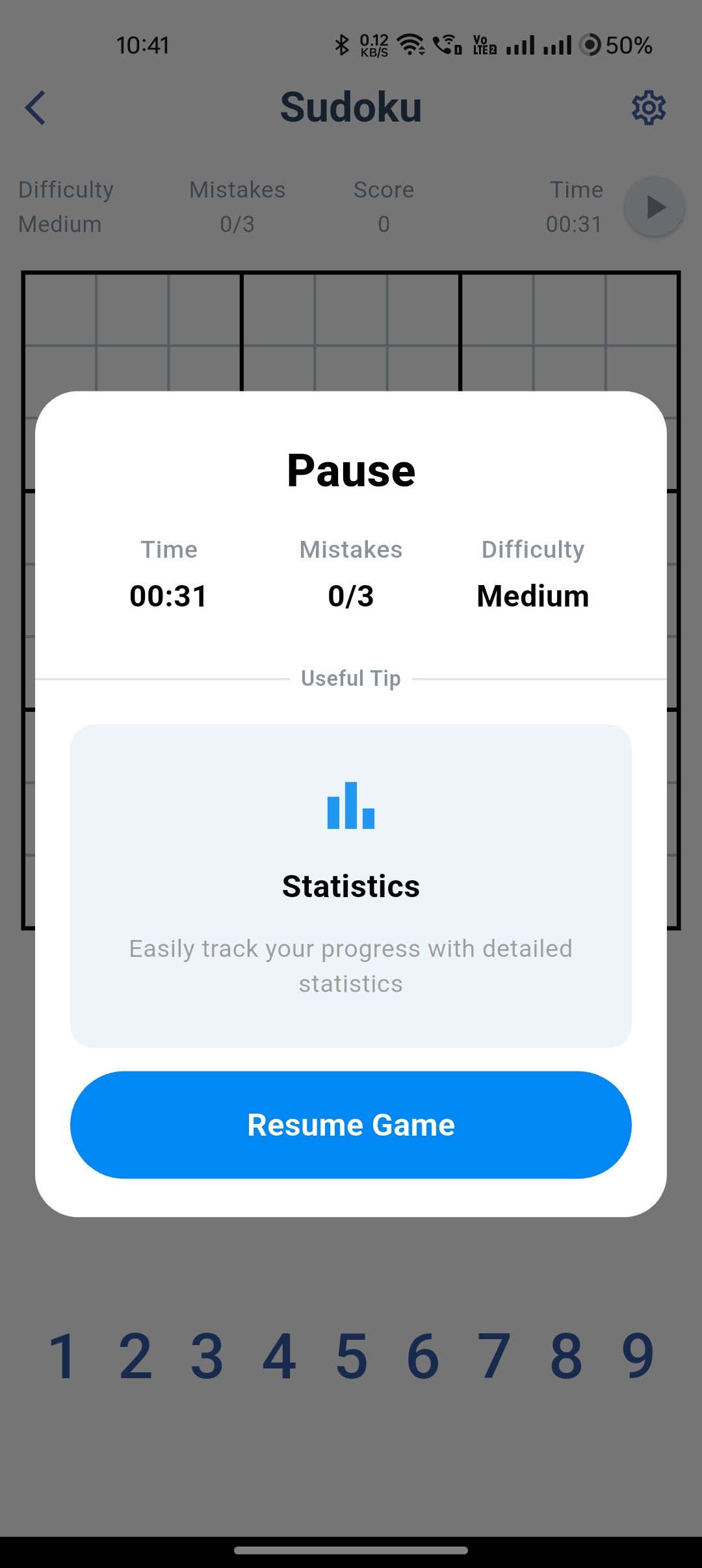
Task: Go back from the Sudoku screen
Action: click(36, 107)
